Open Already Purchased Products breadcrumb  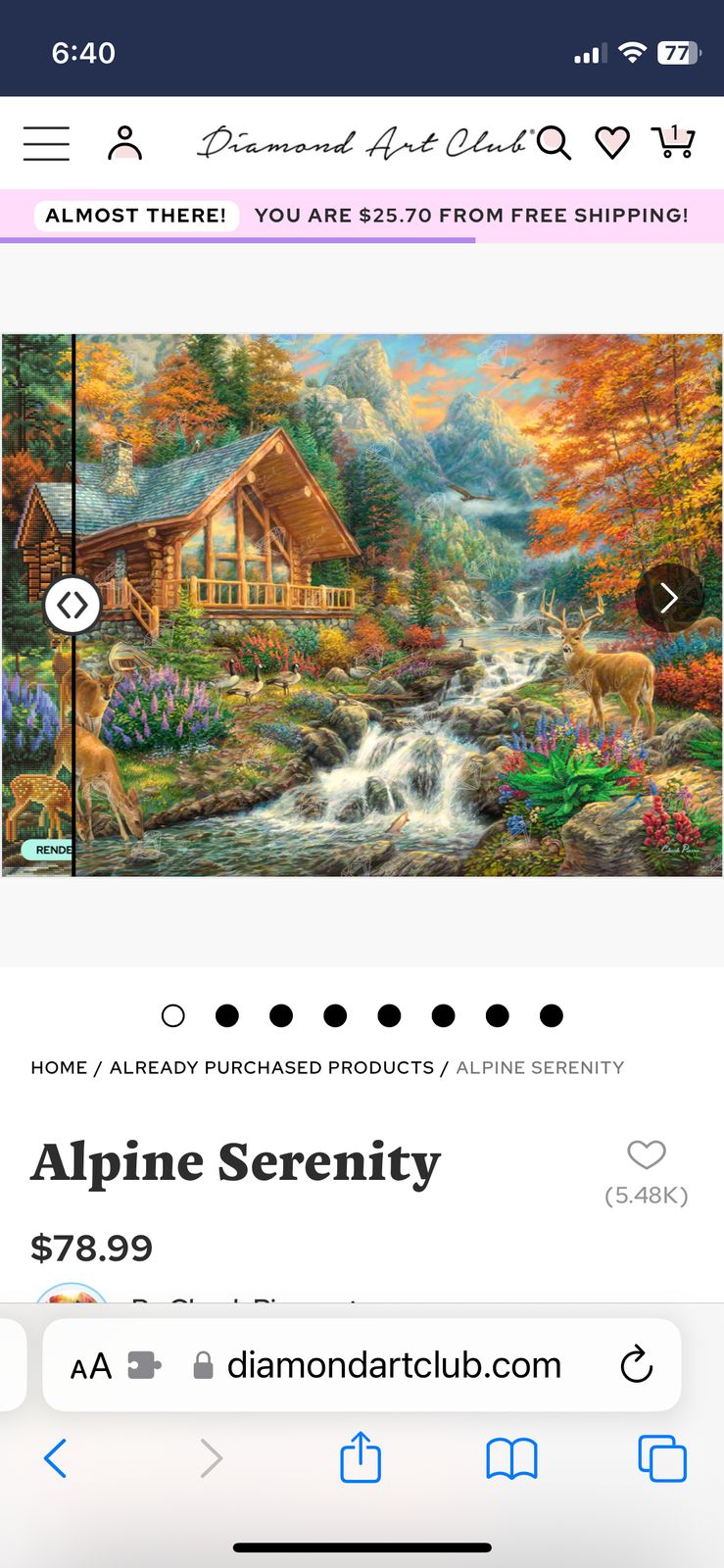[x=271, y=1067]
